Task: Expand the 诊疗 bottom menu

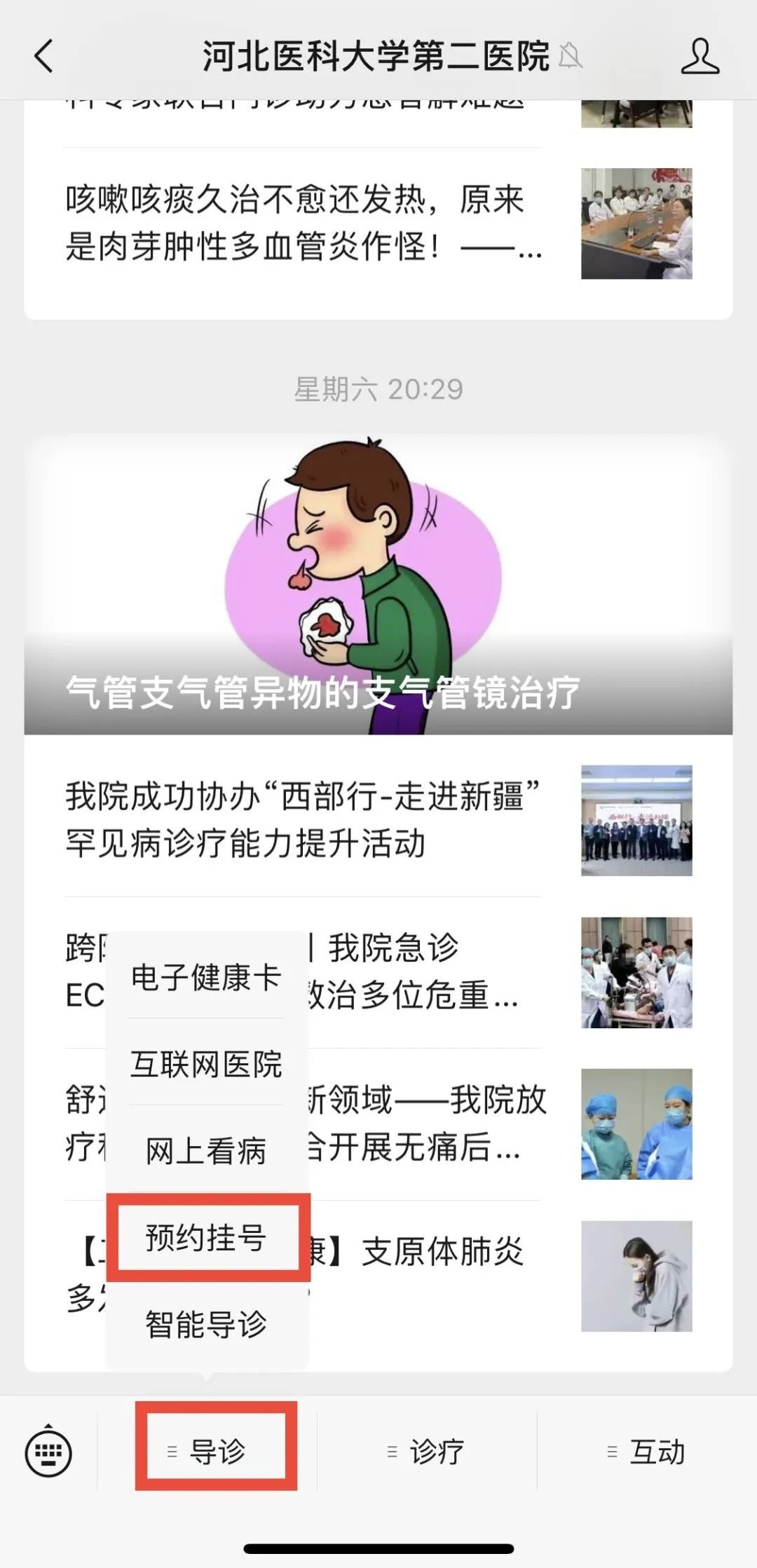Action: 427,1452
